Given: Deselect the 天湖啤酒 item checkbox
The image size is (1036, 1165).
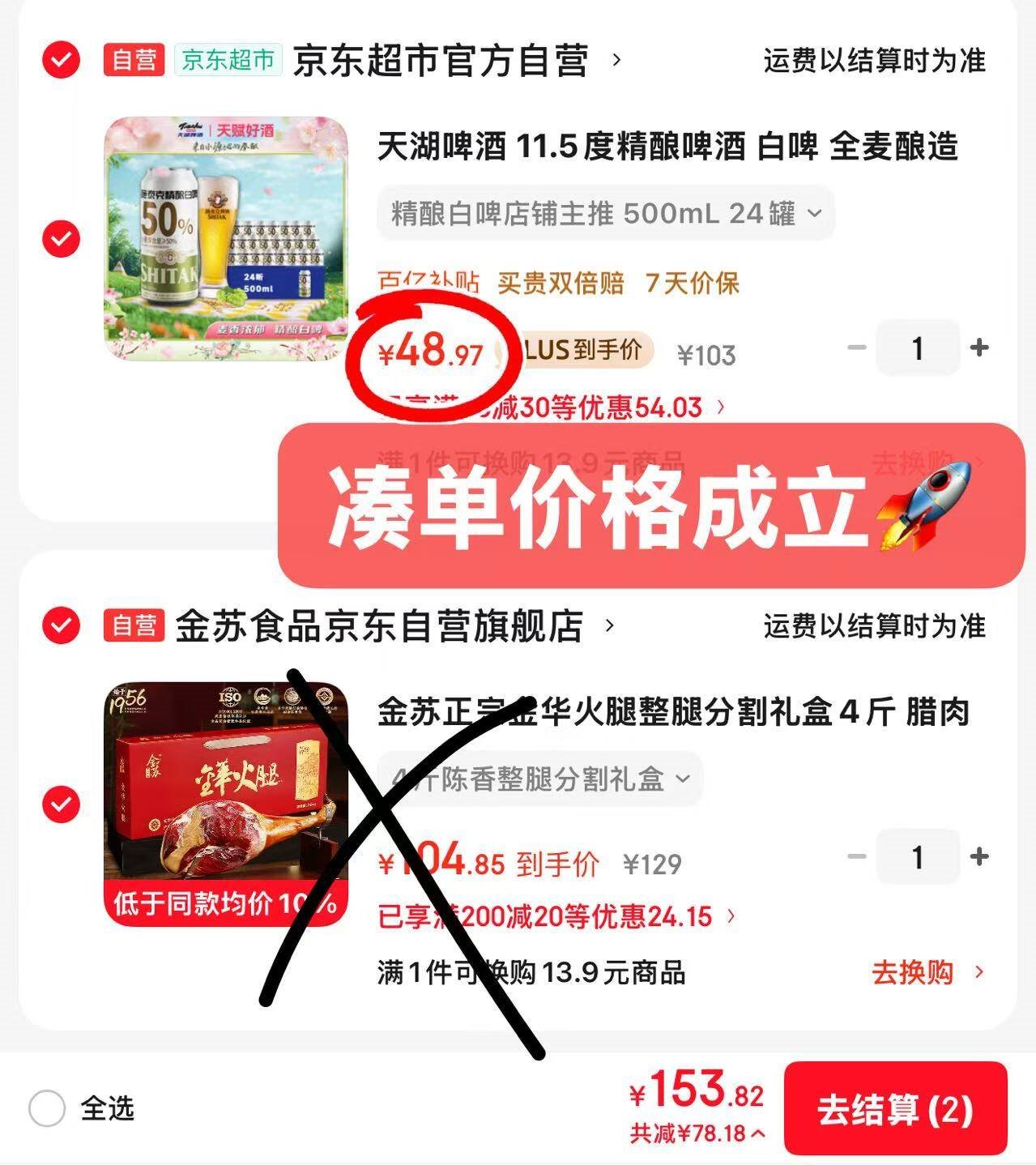Looking at the screenshot, I should tap(61, 239).
